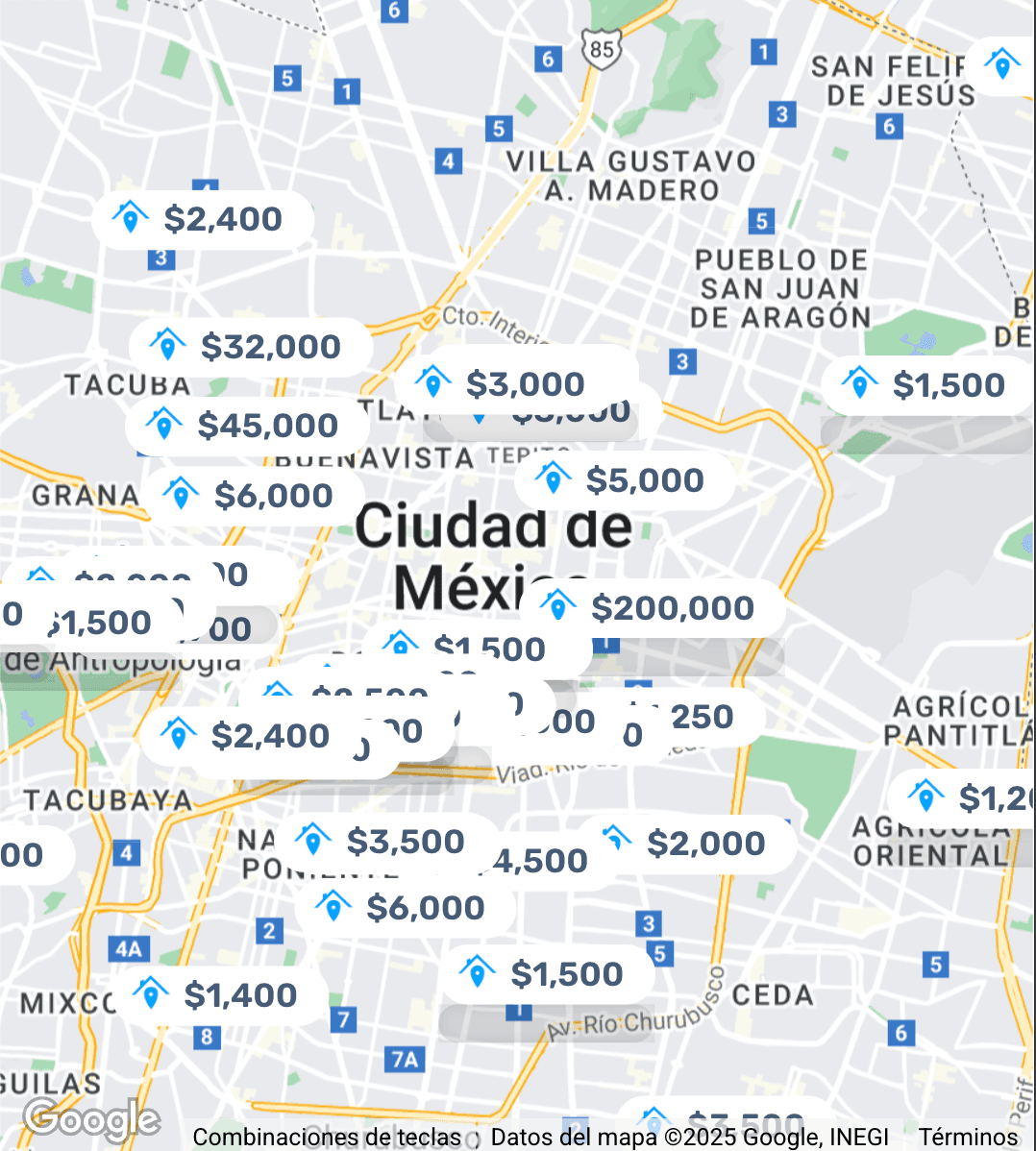Show Combinaciones de teclas shortcuts
The width and height of the screenshot is (1036, 1151).
pos(326,1137)
